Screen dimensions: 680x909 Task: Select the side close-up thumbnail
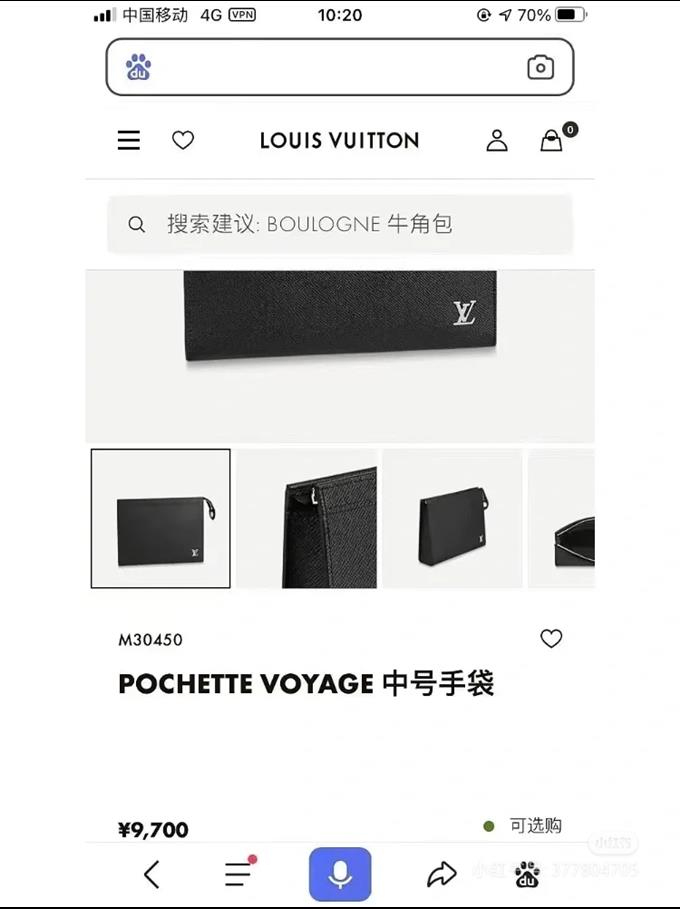tap(307, 518)
